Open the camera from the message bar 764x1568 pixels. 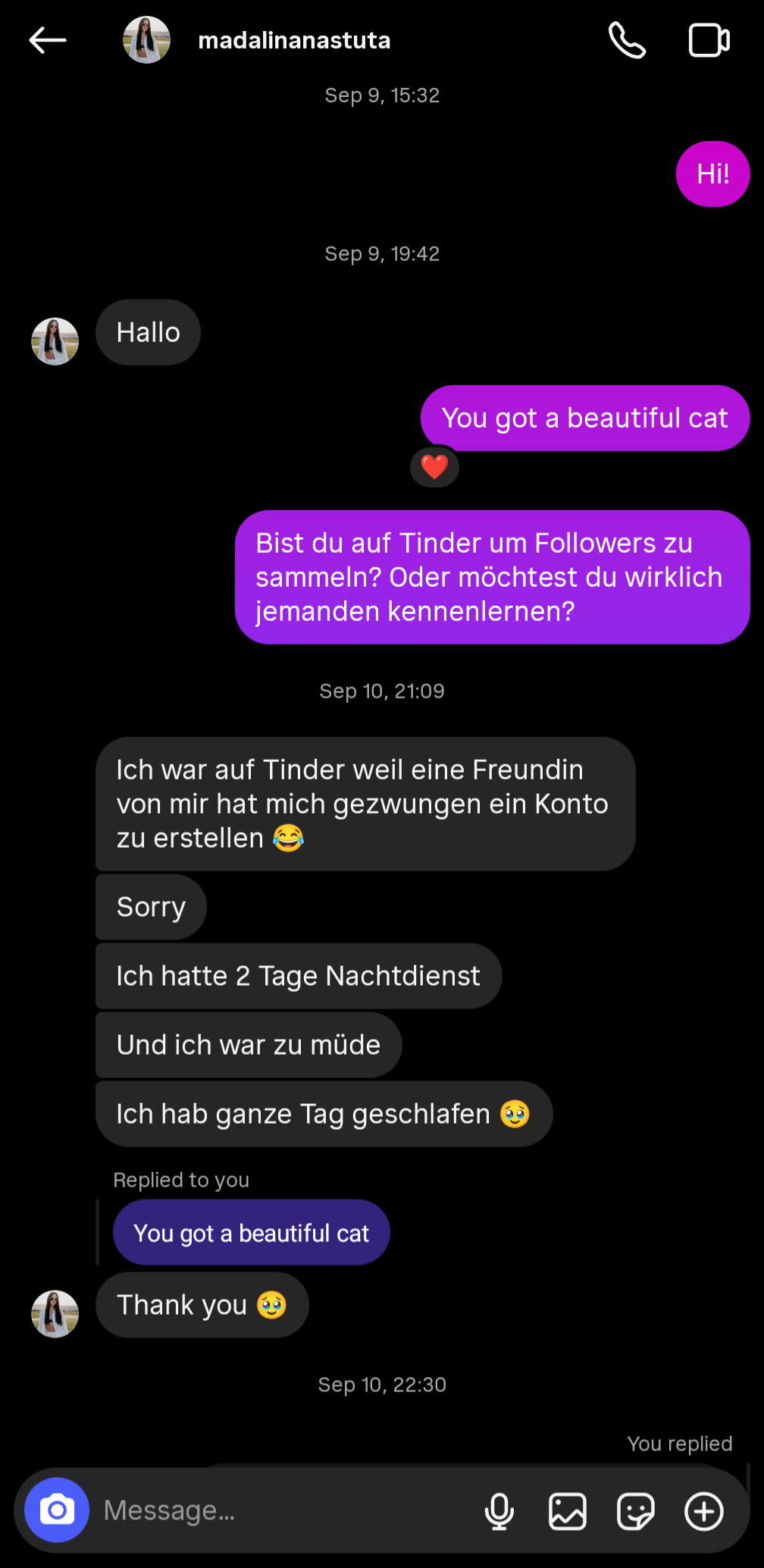coord(57,1510)
